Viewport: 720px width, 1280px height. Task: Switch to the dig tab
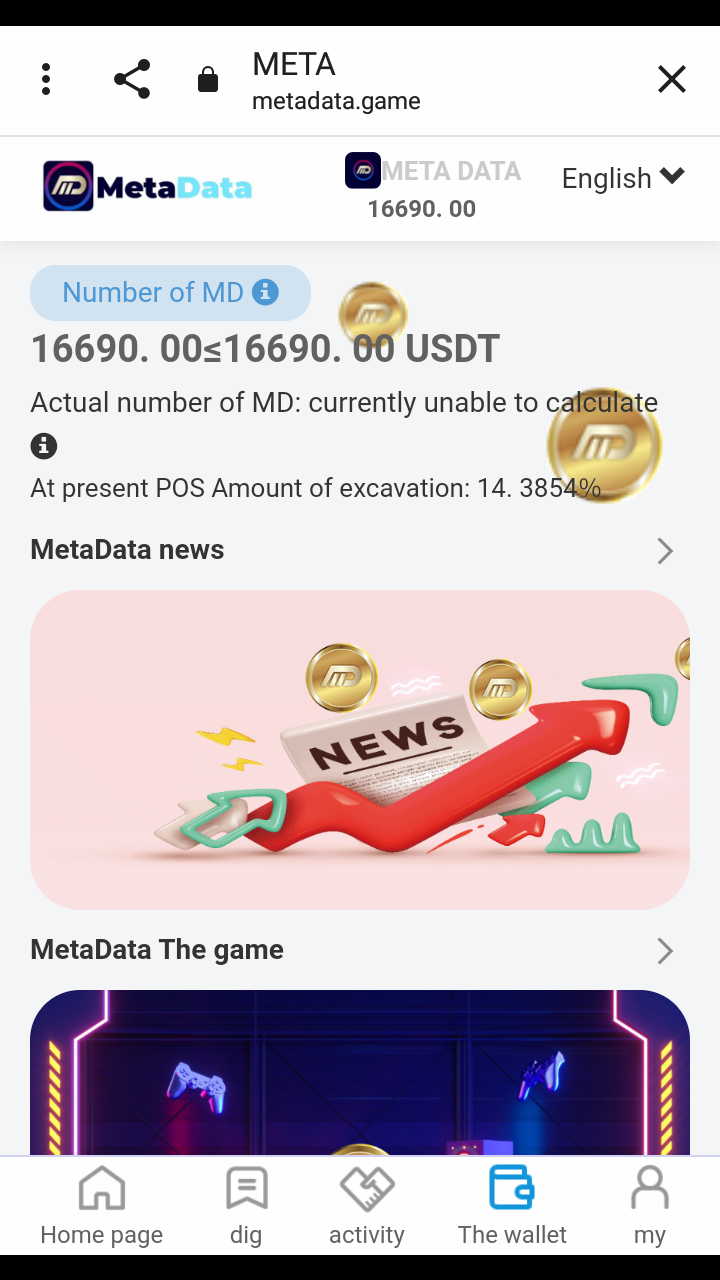(x=246, y=1207)
